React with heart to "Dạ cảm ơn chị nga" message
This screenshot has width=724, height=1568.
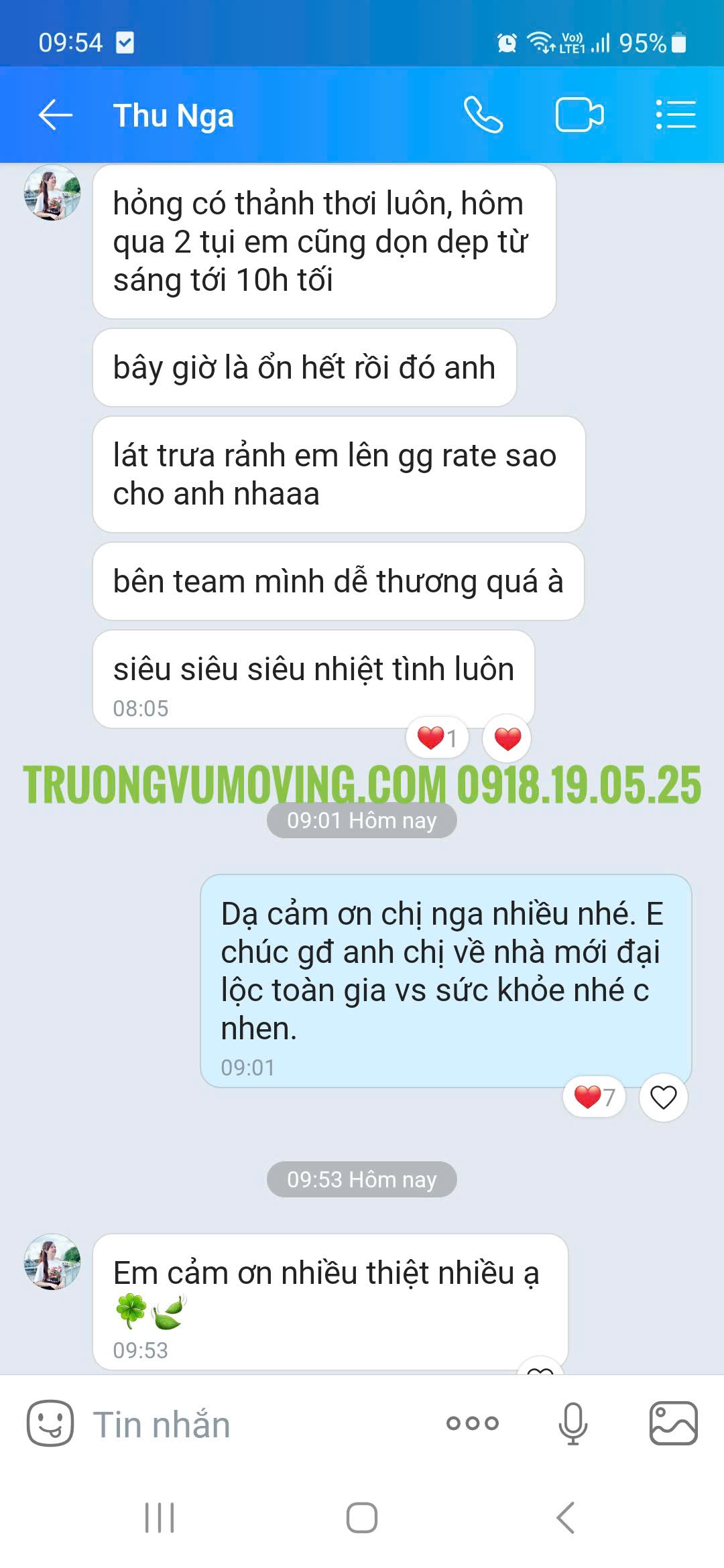pos(664,1098)
